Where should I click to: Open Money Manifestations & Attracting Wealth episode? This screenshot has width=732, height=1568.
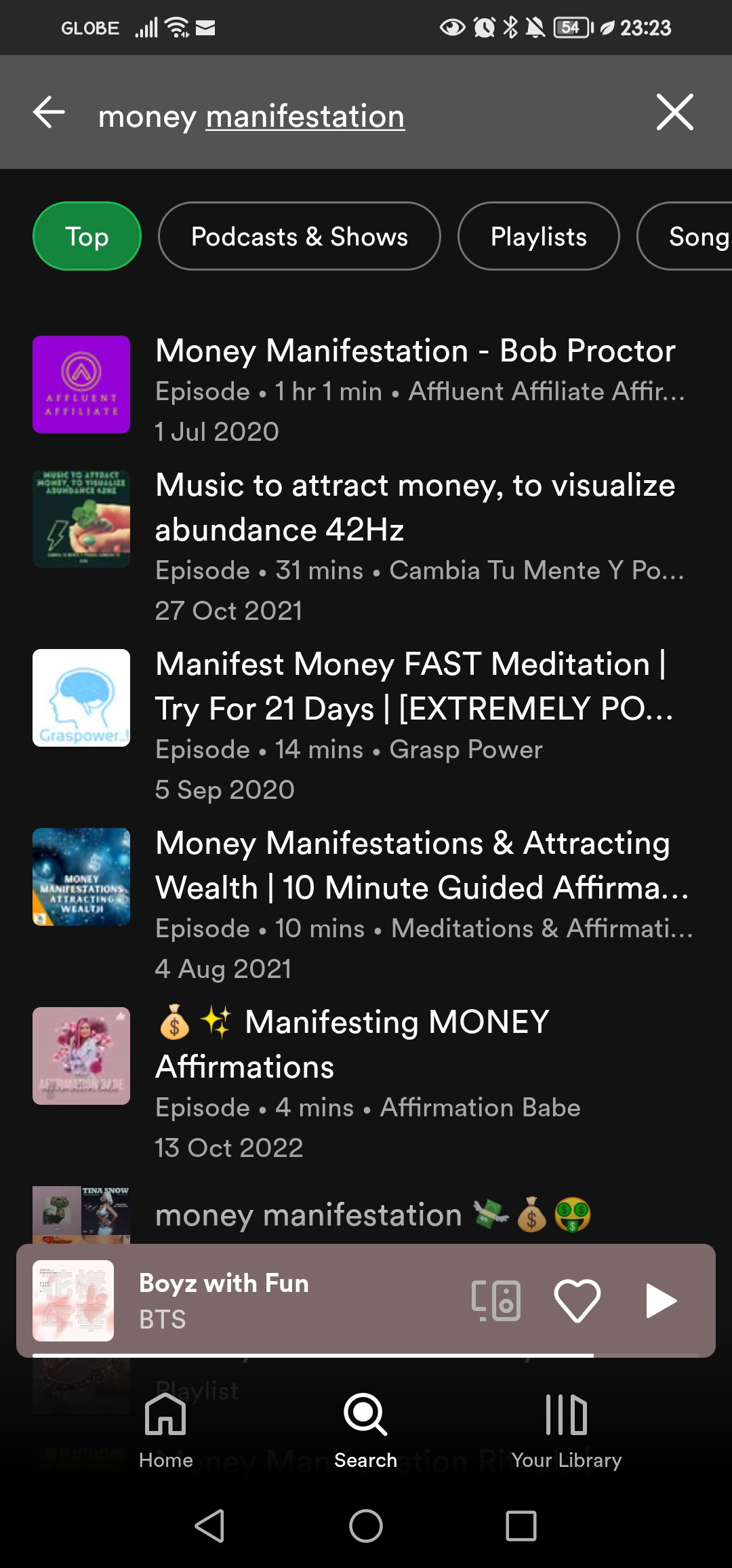point(366,904)
